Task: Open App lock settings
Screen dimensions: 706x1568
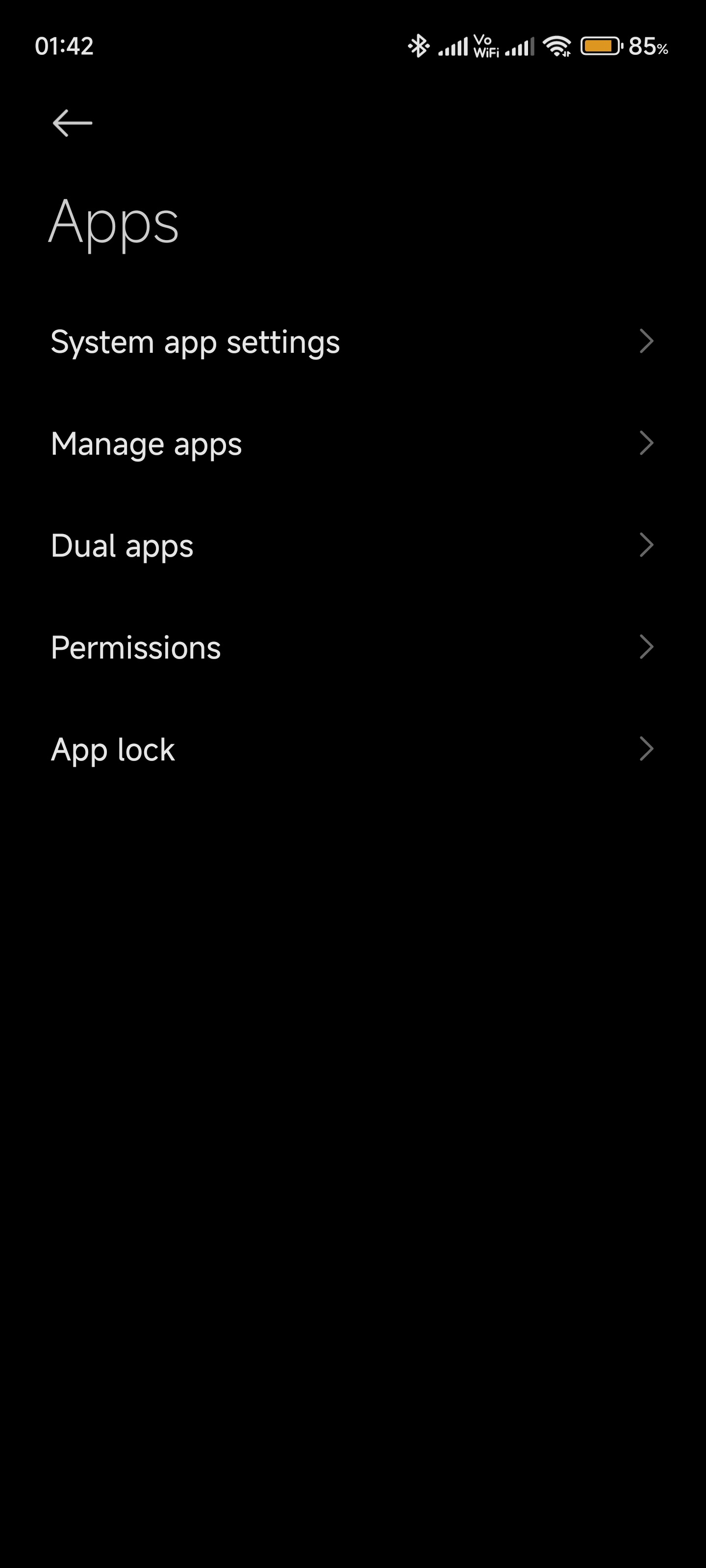Action: tap(353, 749)
